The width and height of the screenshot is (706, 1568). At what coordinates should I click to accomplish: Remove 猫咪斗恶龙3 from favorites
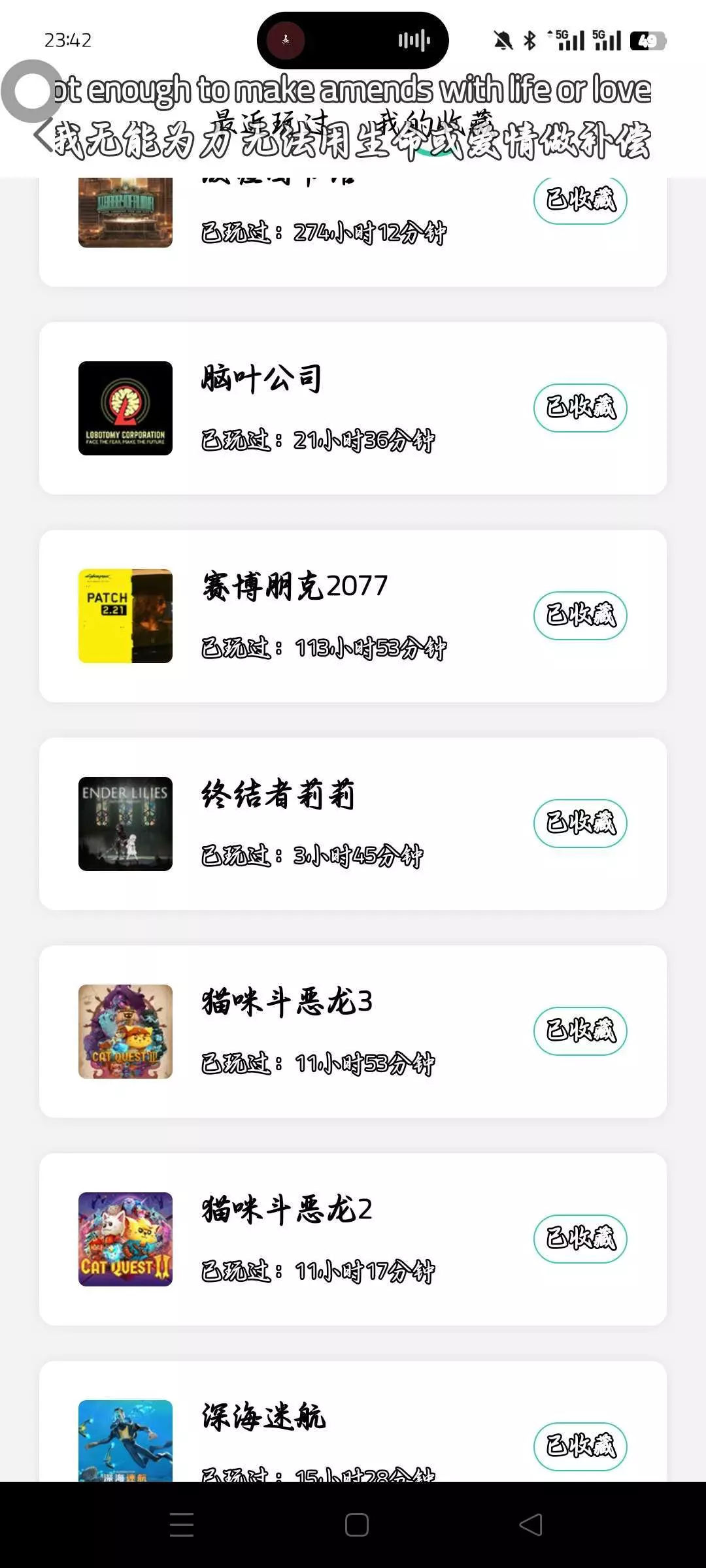tap(580, 1031)
